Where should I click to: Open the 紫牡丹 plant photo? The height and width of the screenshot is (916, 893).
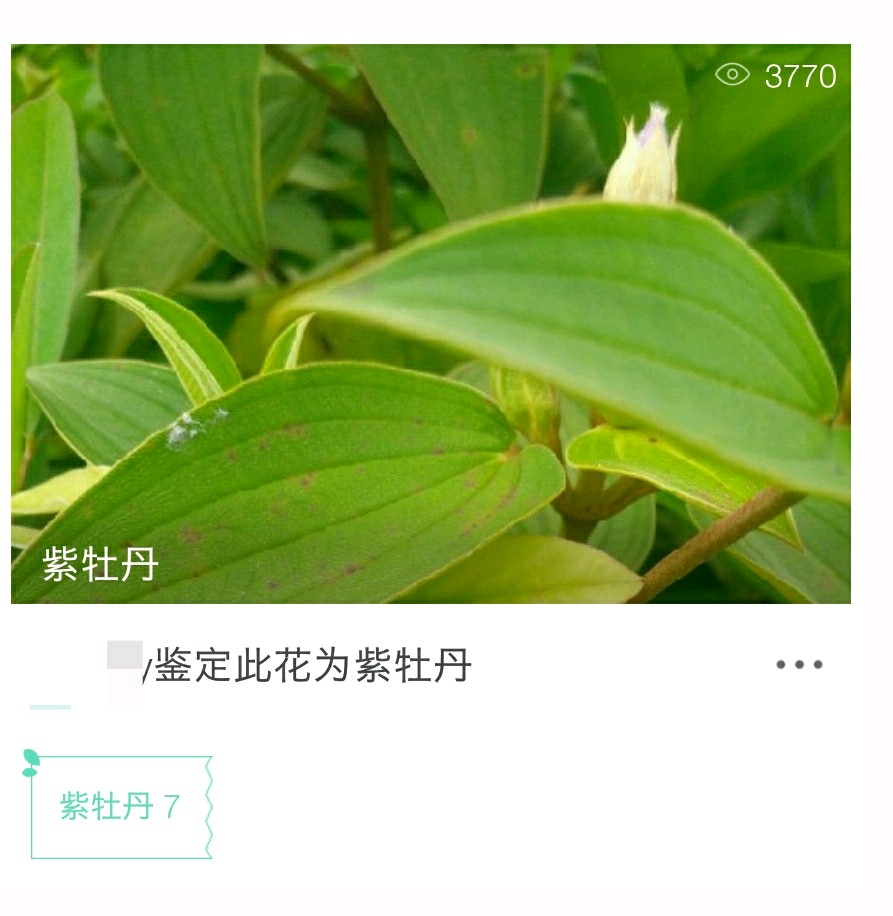[x=430, y=323]
